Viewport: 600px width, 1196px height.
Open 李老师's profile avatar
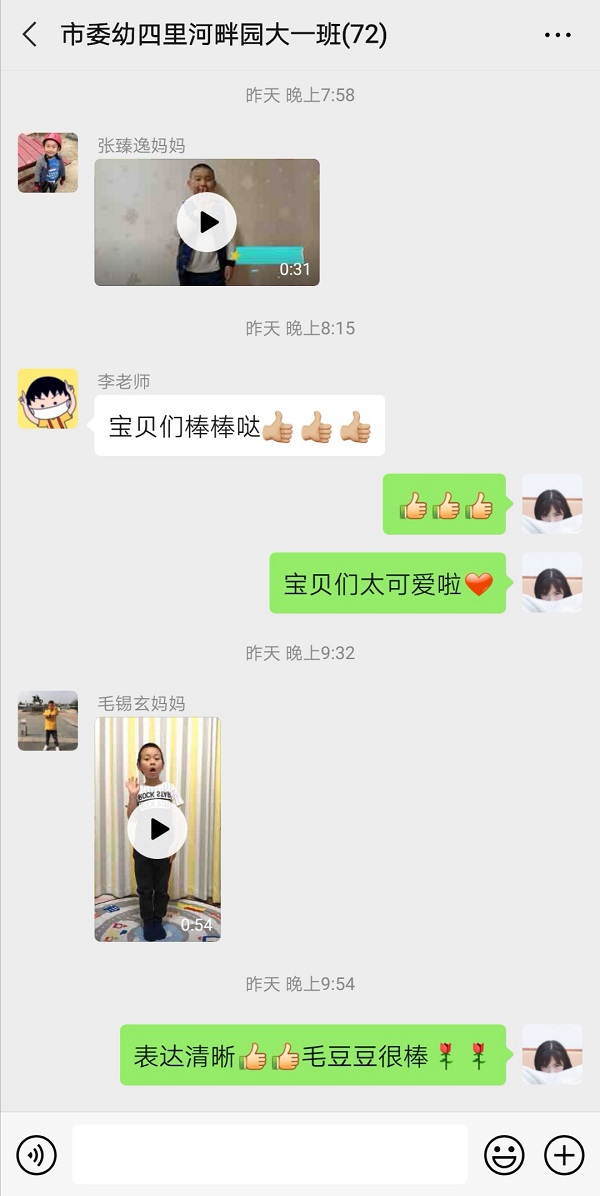(x=47, y=398)
